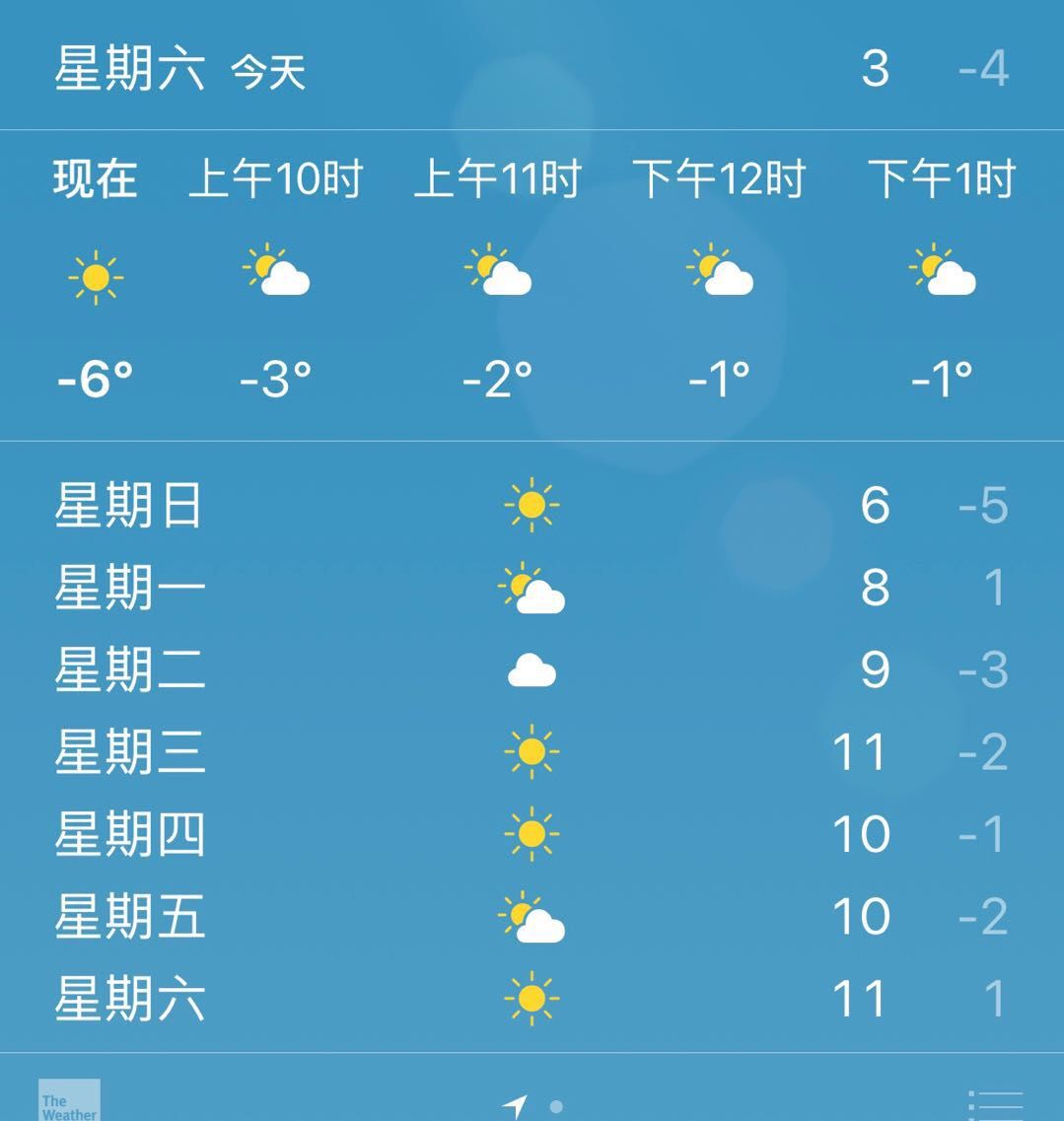The height and width of the screenshot is (1121, 1064).
Task: Open The Weather Channel link
Action: pos(69,1101)
